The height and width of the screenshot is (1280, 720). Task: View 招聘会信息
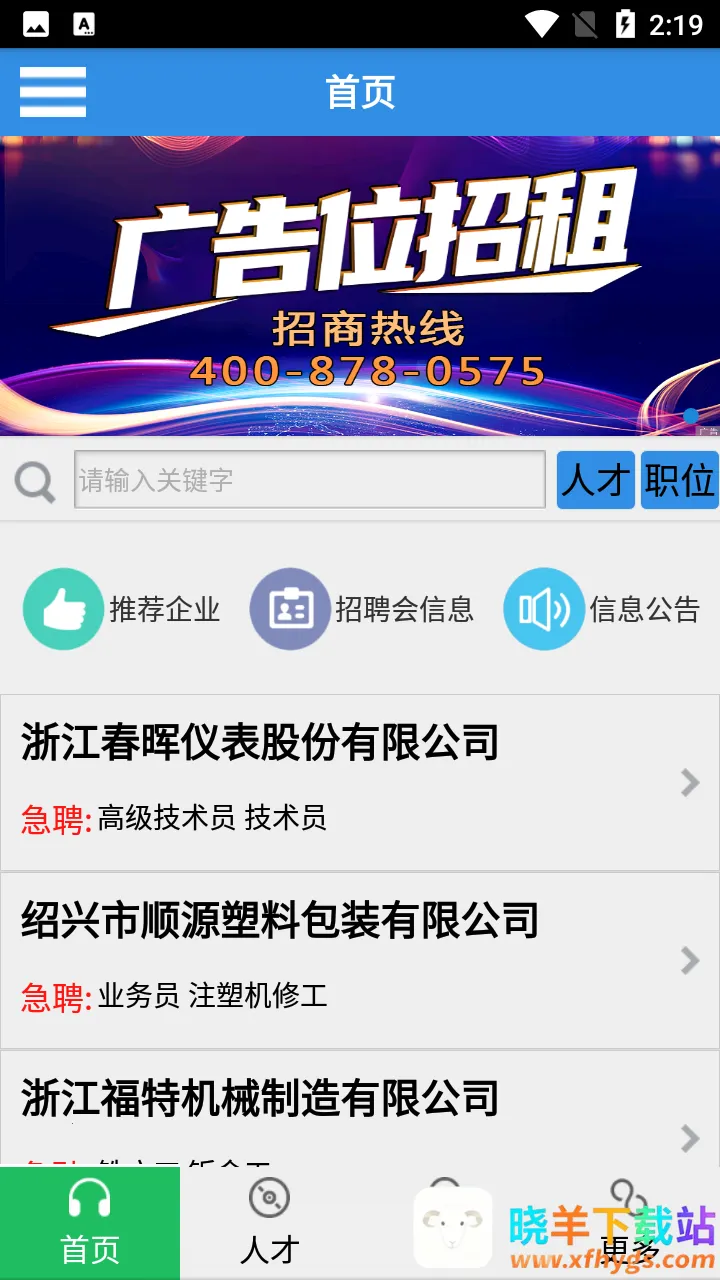362,609
